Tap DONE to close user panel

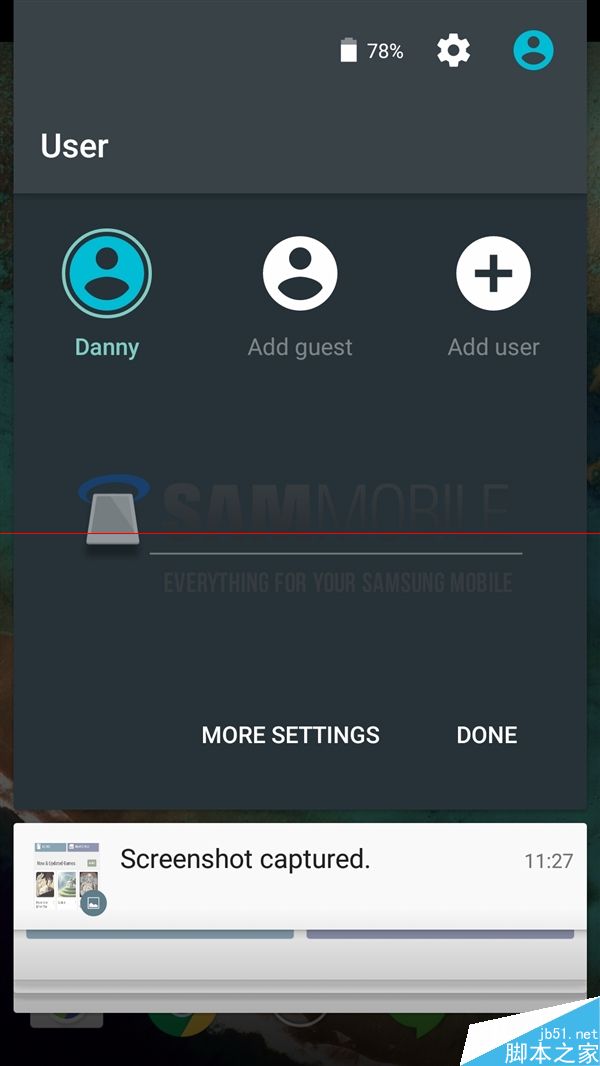click(487, 735)
